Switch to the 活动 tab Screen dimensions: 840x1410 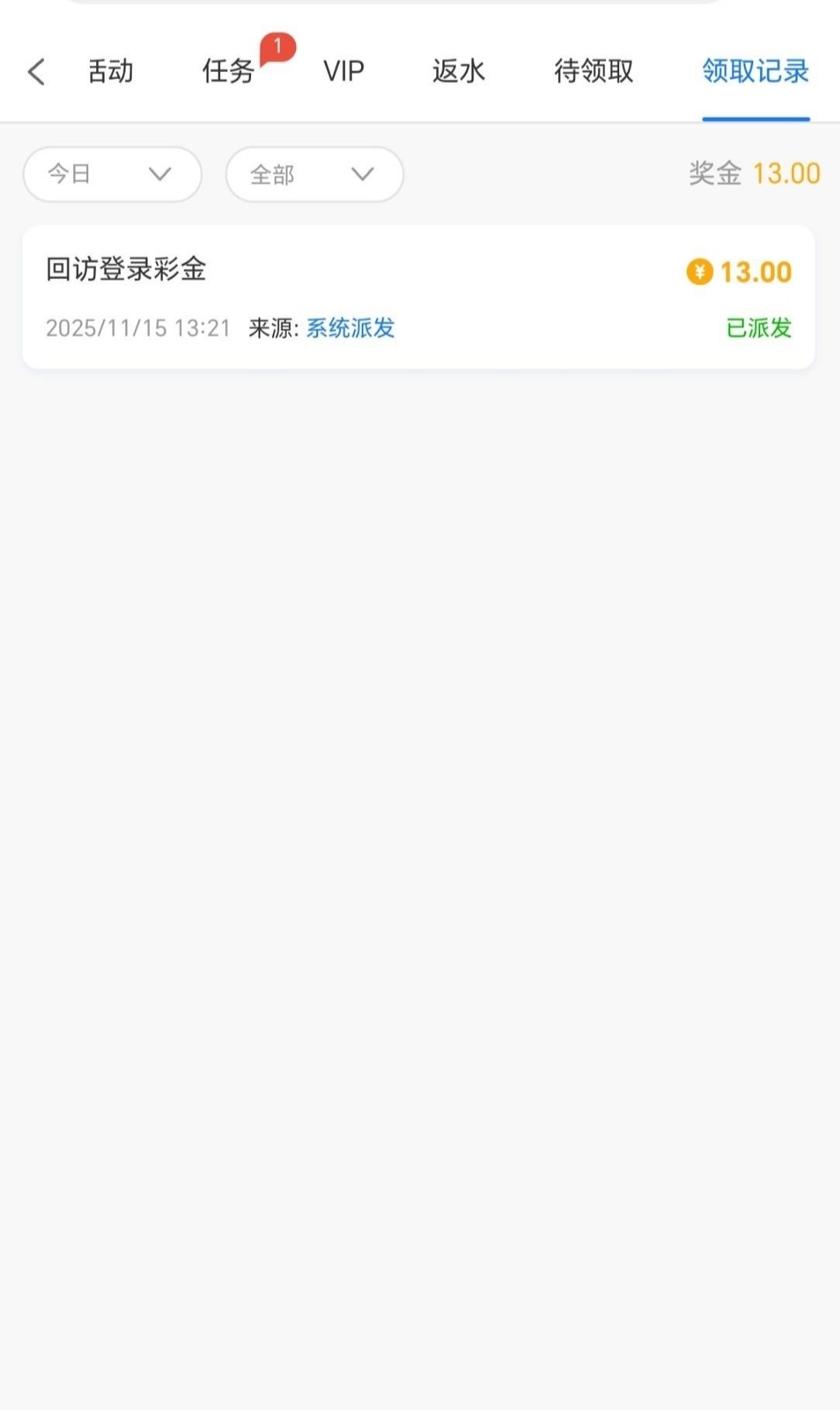[x=110, y=71]
